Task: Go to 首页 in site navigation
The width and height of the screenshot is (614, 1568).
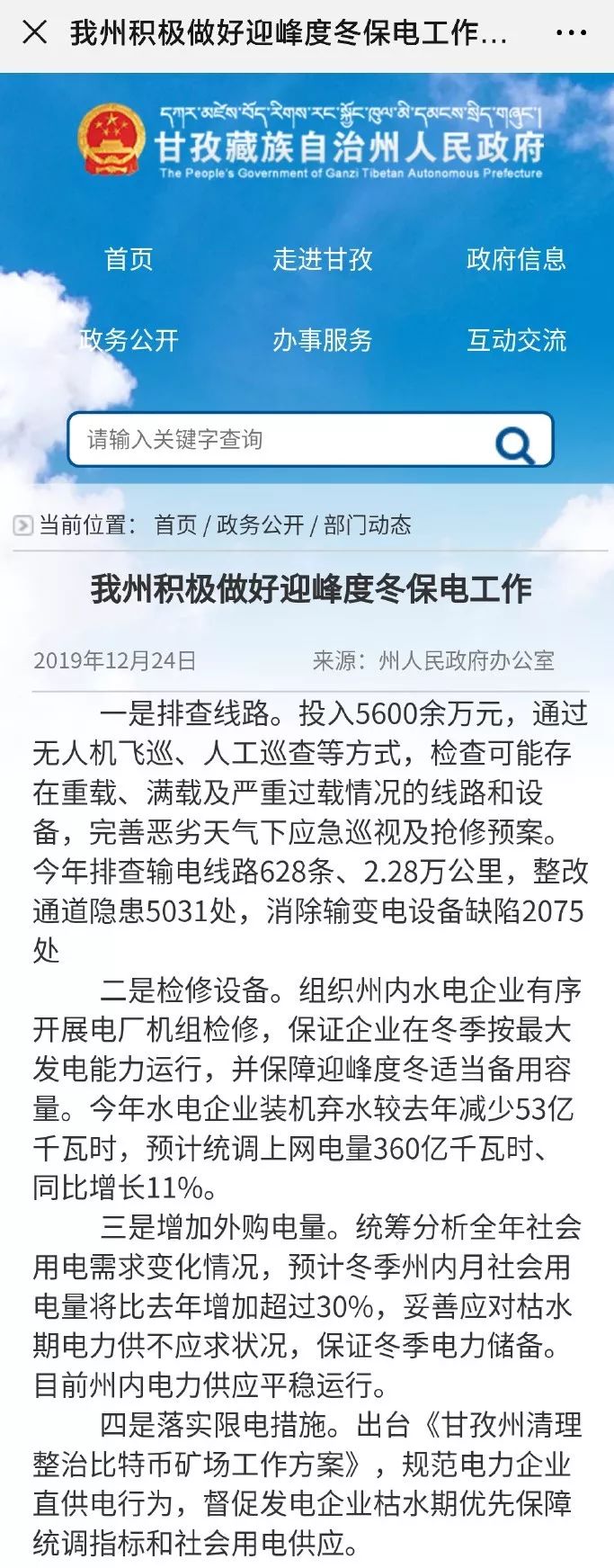Action: [x=129, y=259]
